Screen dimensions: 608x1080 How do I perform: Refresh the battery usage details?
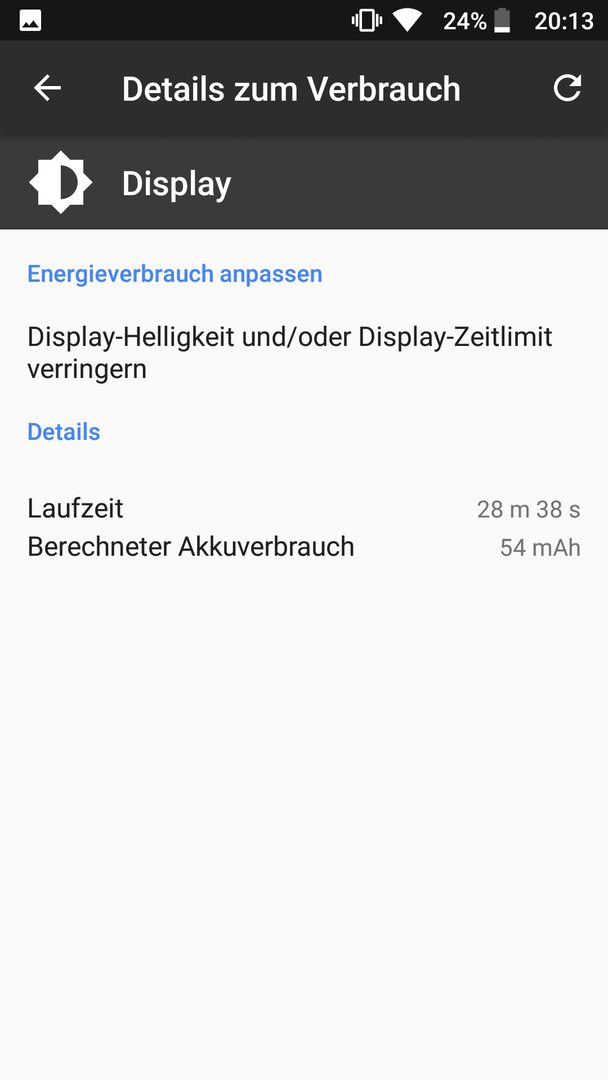pos(567,88)
